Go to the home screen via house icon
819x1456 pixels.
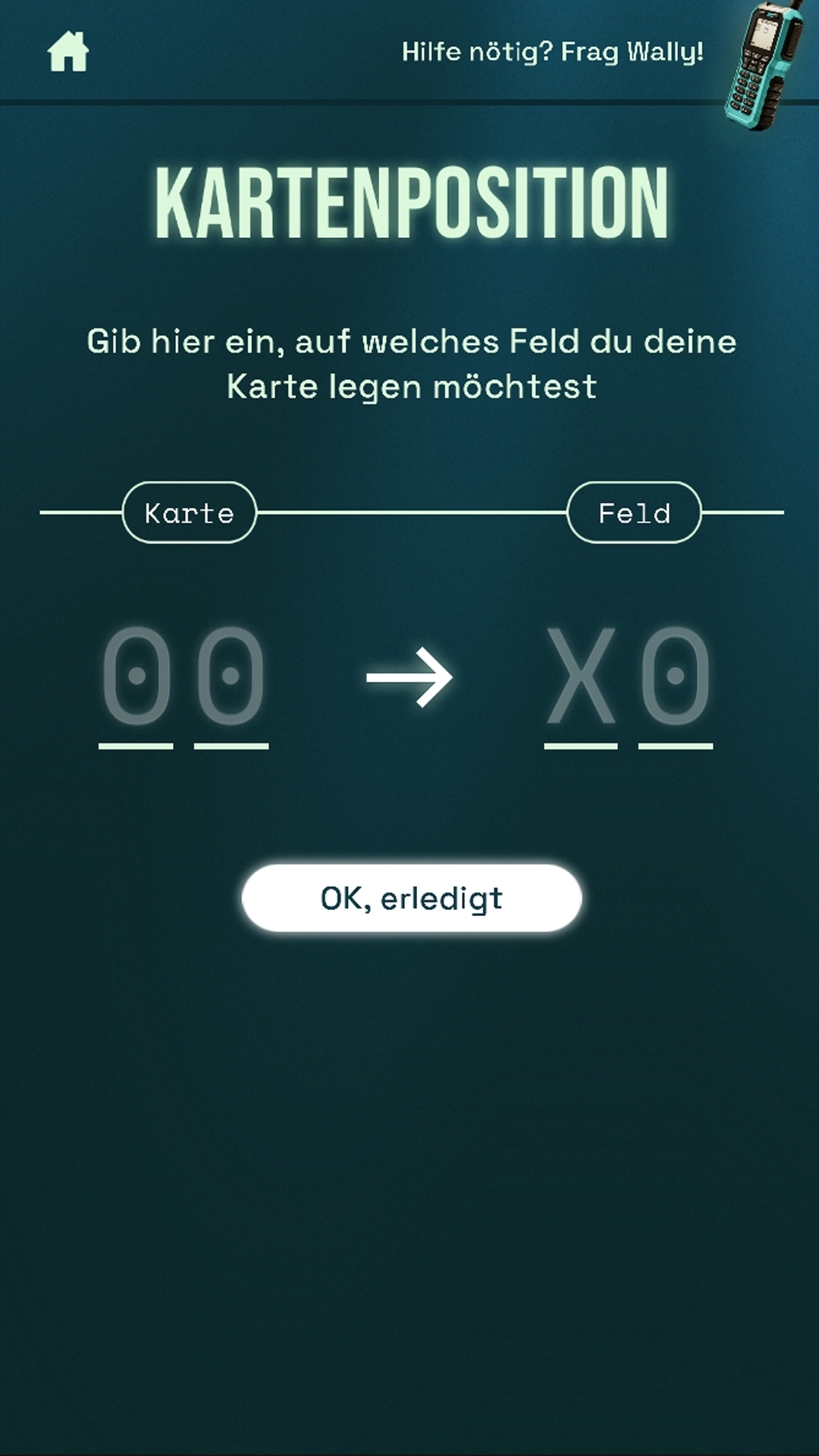point(68,52)
